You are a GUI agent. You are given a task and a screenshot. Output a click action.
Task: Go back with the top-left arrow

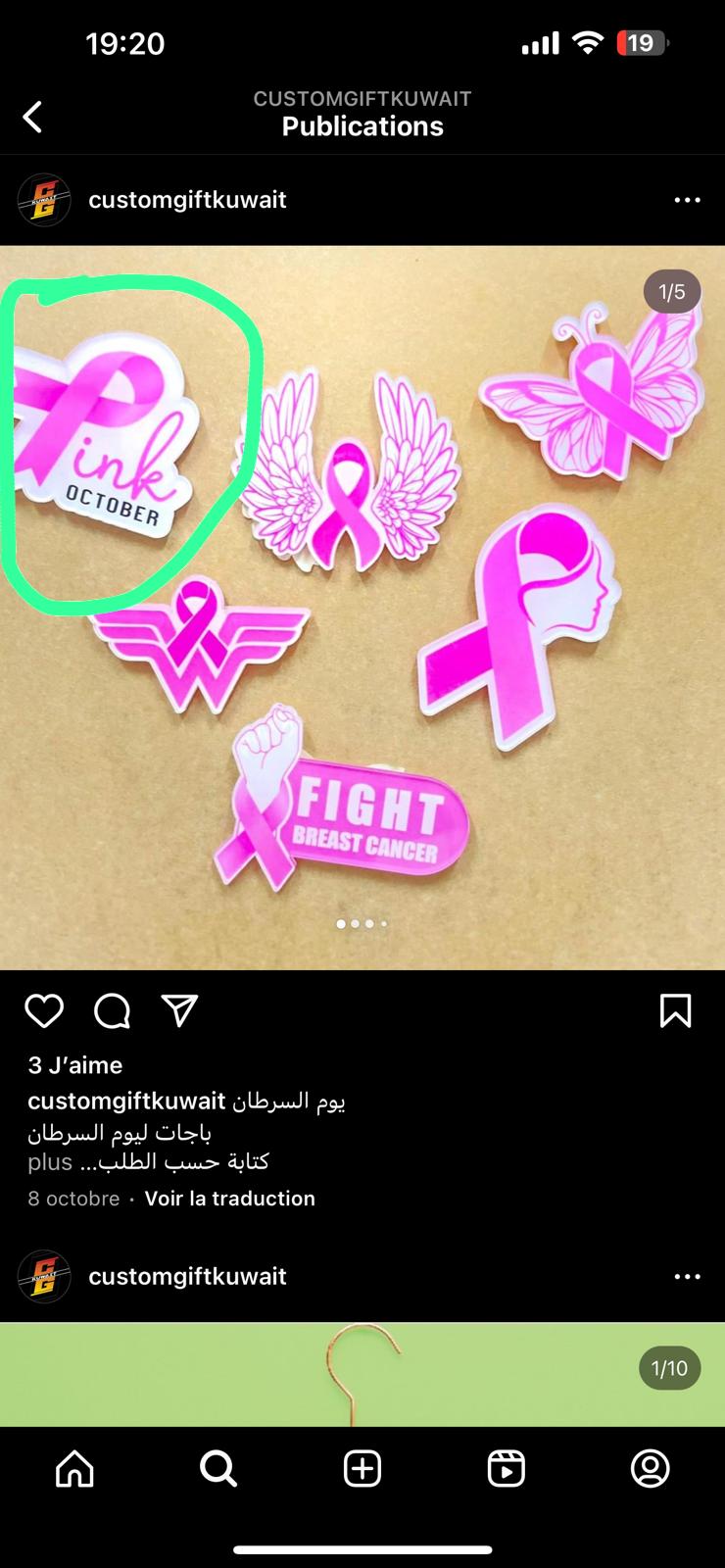[x=33, y=118]
